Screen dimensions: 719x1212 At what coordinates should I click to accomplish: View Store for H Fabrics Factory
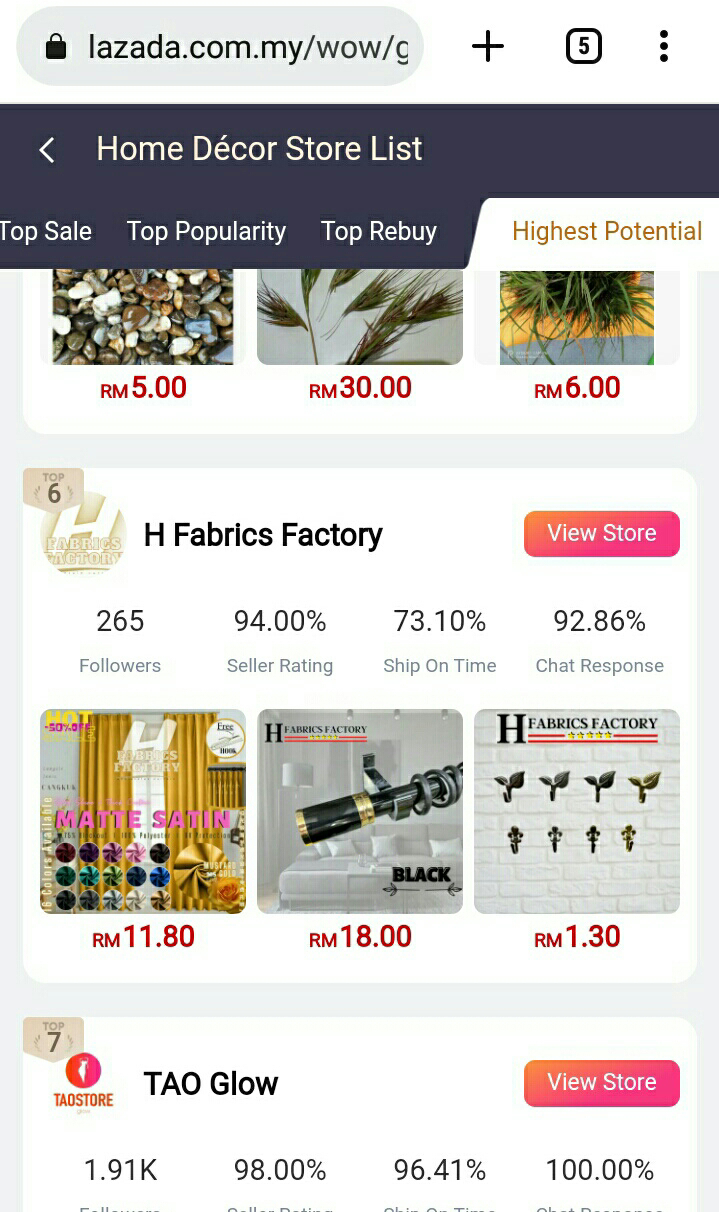point(602,534)
